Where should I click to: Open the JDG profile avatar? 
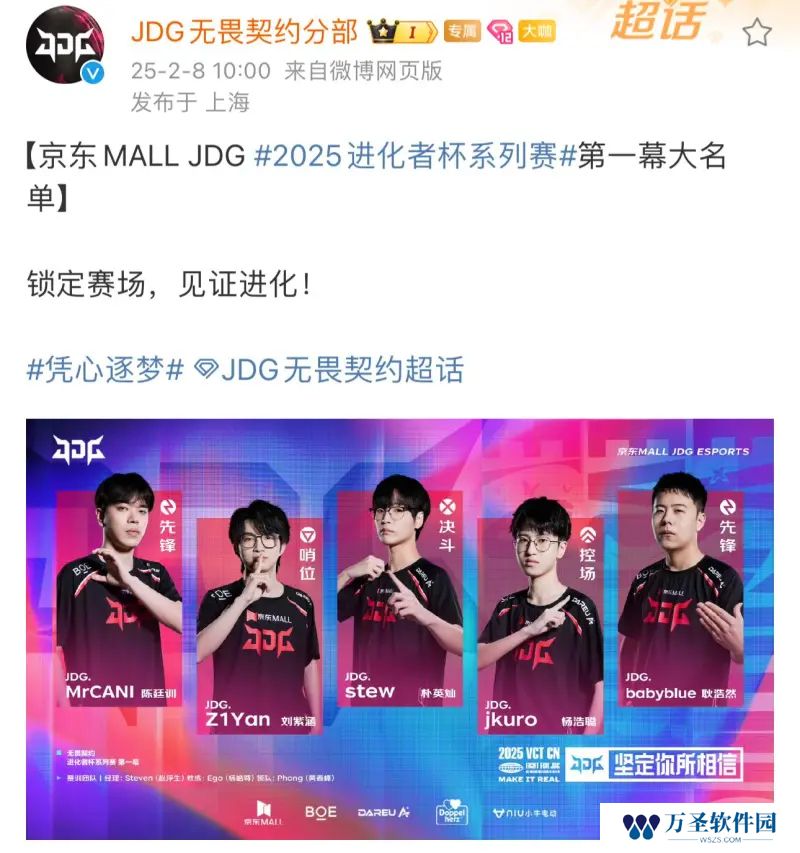click(65, 45)
